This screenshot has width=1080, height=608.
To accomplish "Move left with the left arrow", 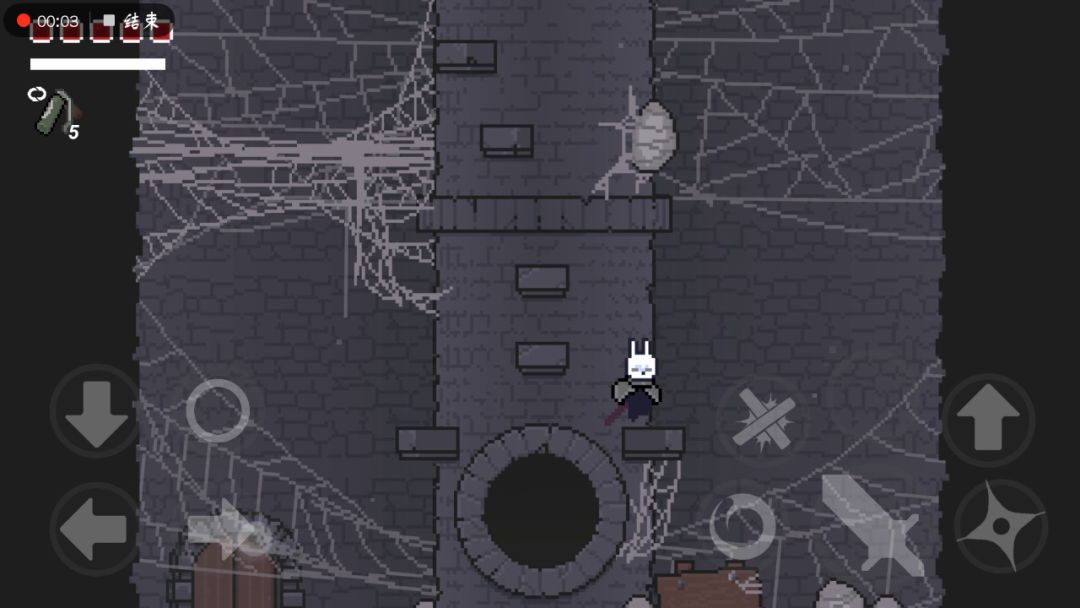I will (96, 528).
